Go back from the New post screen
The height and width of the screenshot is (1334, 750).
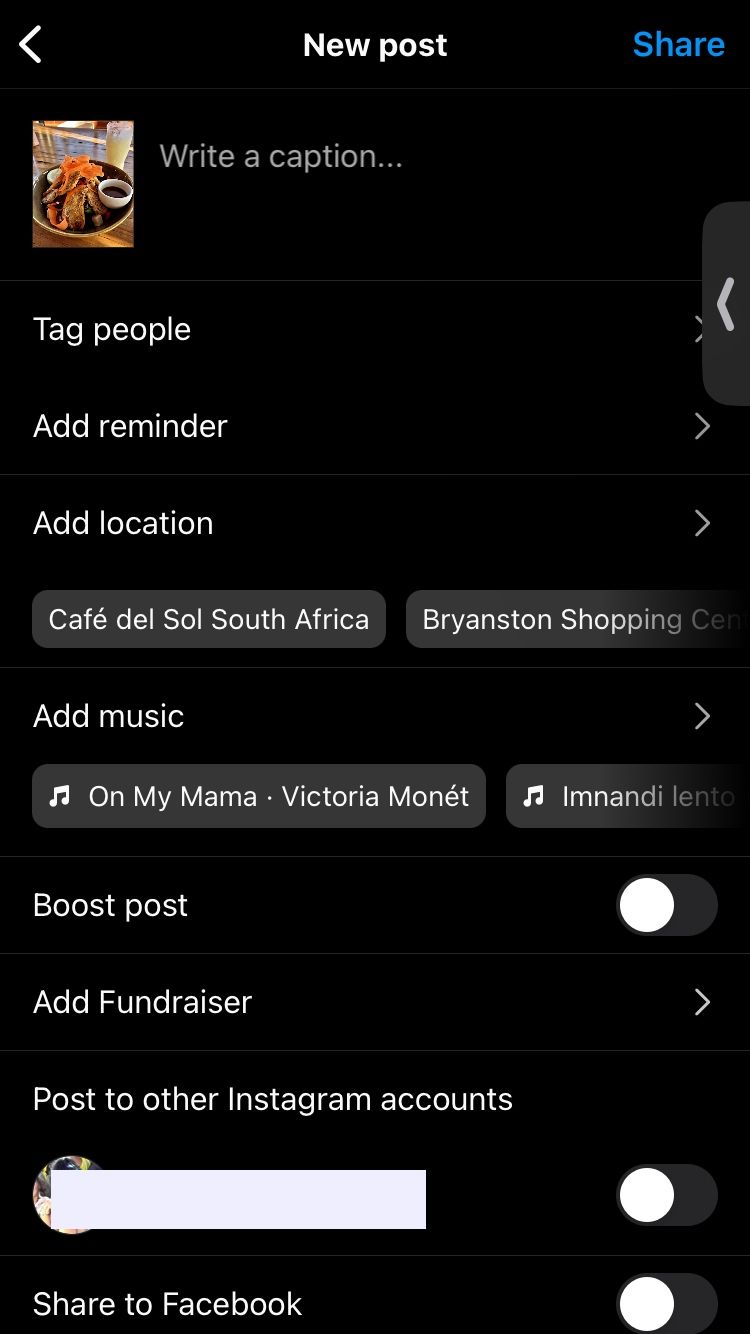(x=31, y=45)
